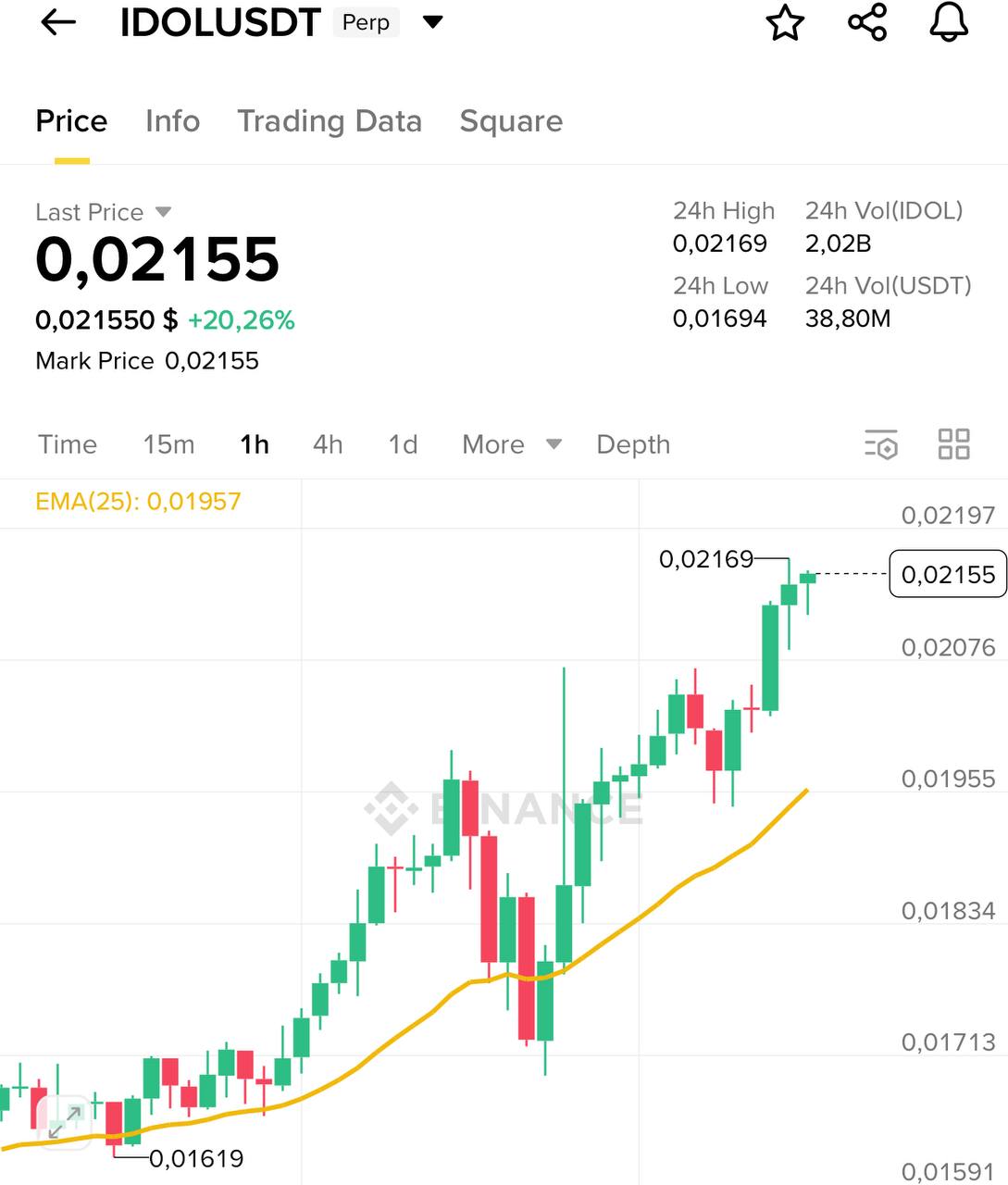Open chart indicator settings

coord(881,444)
